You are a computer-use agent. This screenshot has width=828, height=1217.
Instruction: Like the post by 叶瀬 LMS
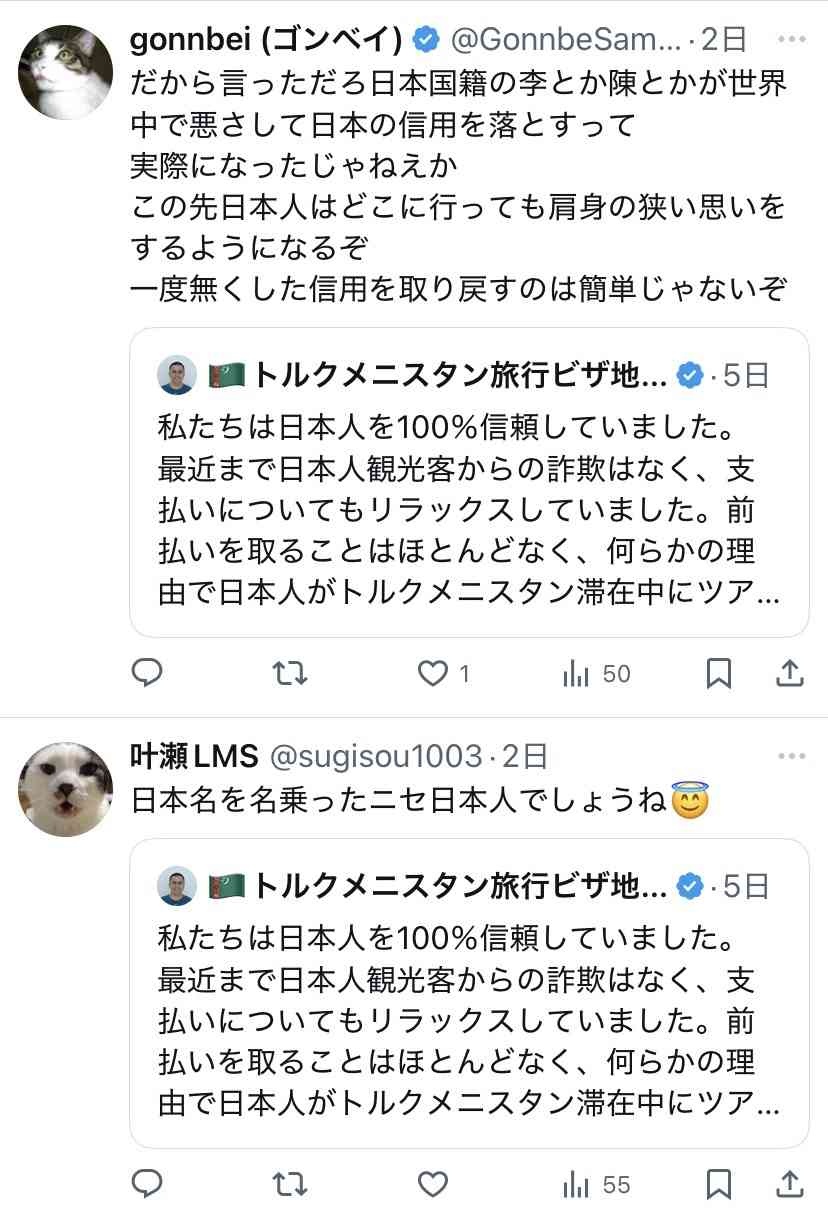coord(433,1185)
